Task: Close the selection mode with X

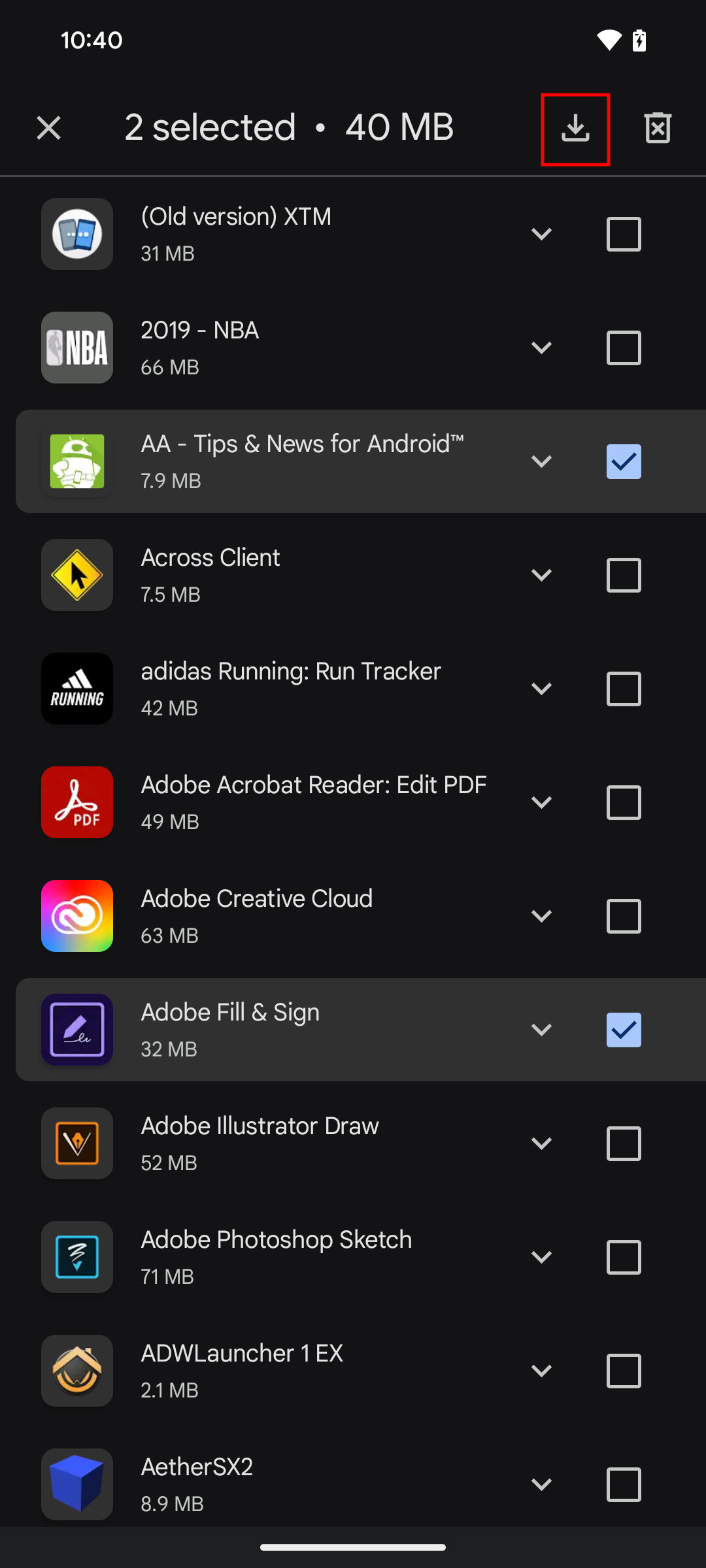Action: click(49, 128)
